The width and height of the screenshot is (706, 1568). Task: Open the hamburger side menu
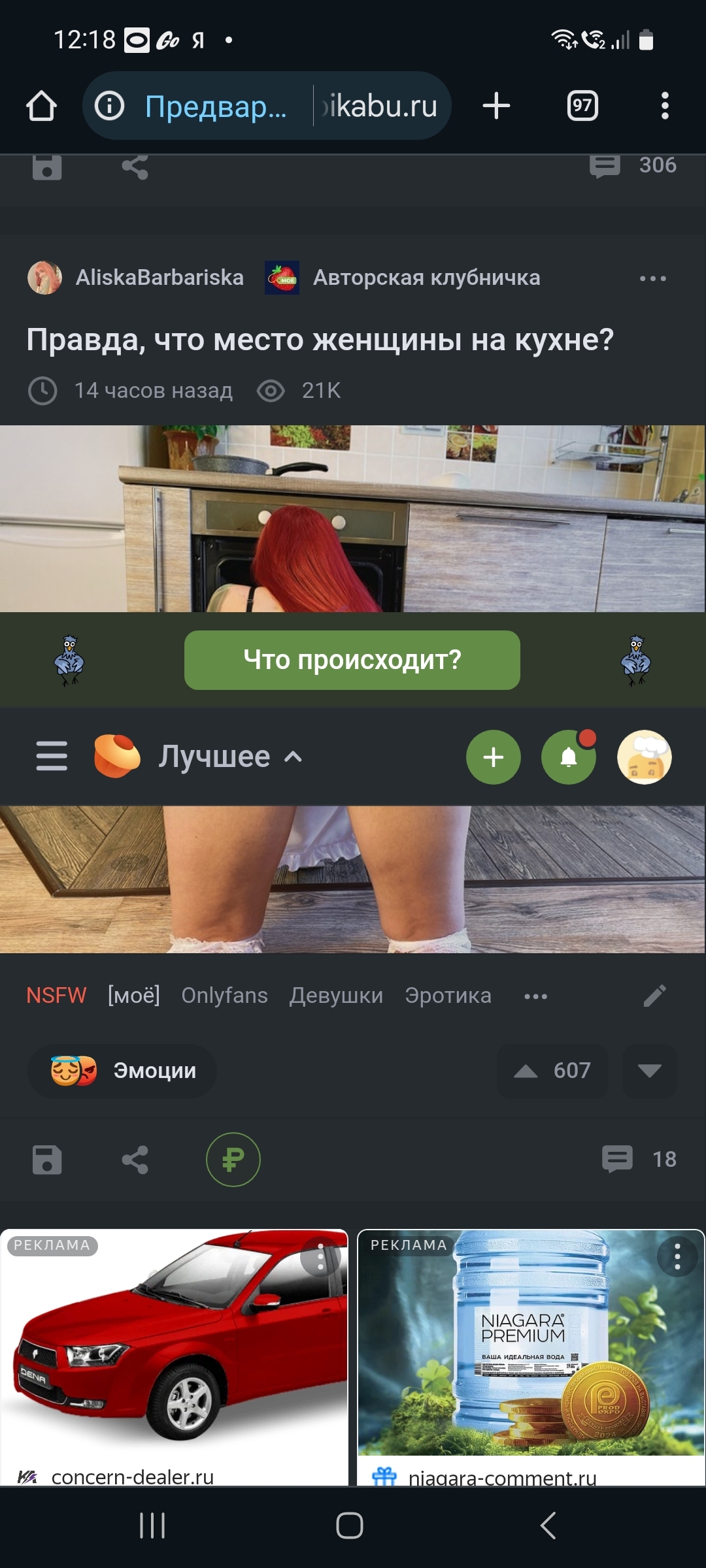(x=52, y=756)
